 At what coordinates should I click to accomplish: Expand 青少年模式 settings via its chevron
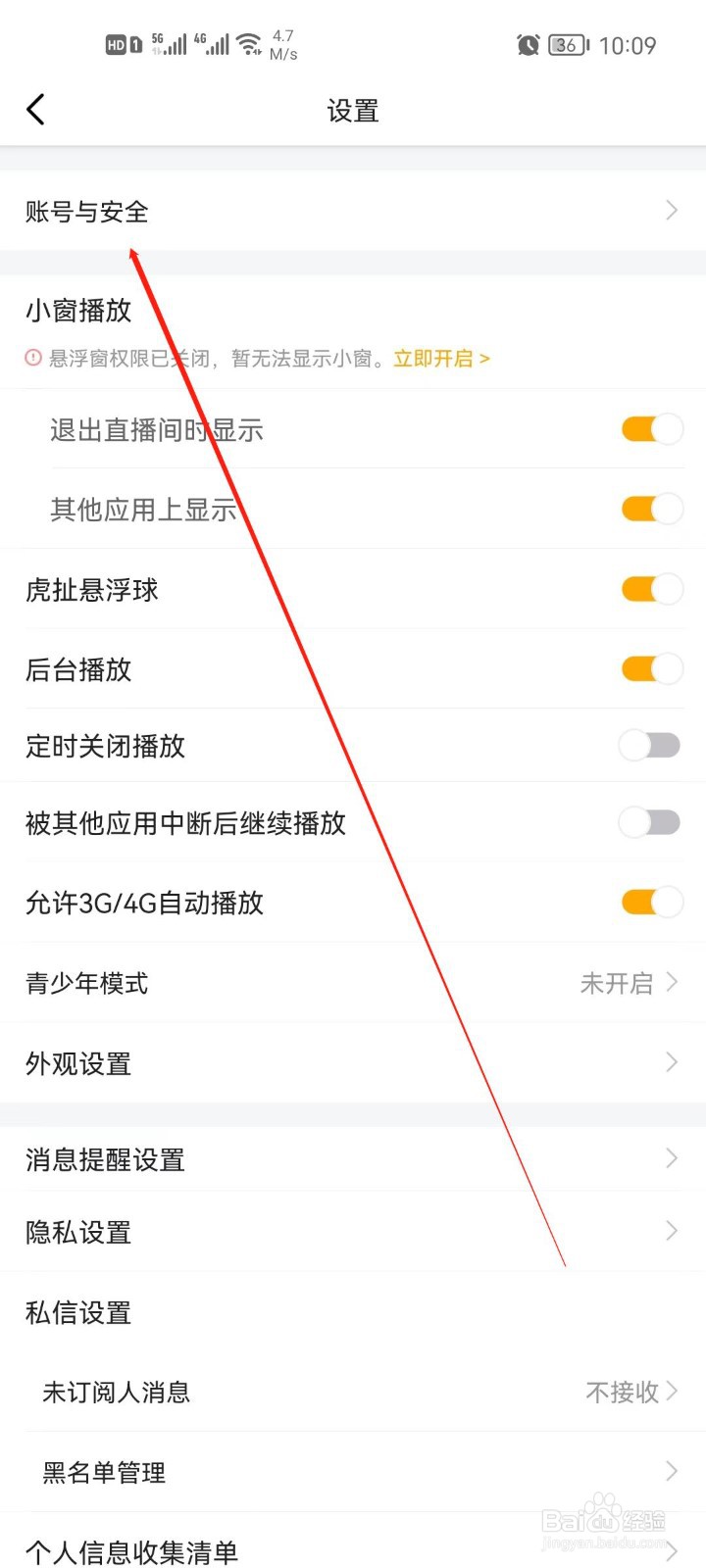point(672,983)
